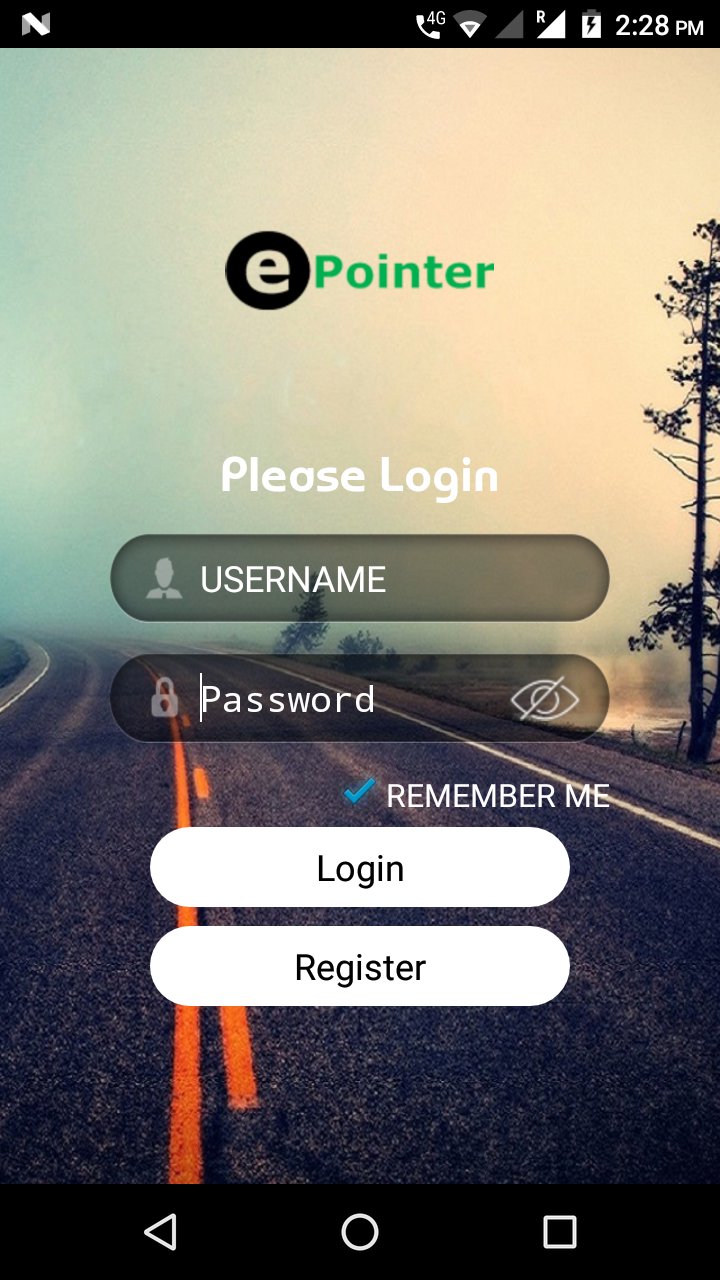Tap the Recents square navigation button
This screenshot has width=720, height=1280.
tap(558, 1233)
